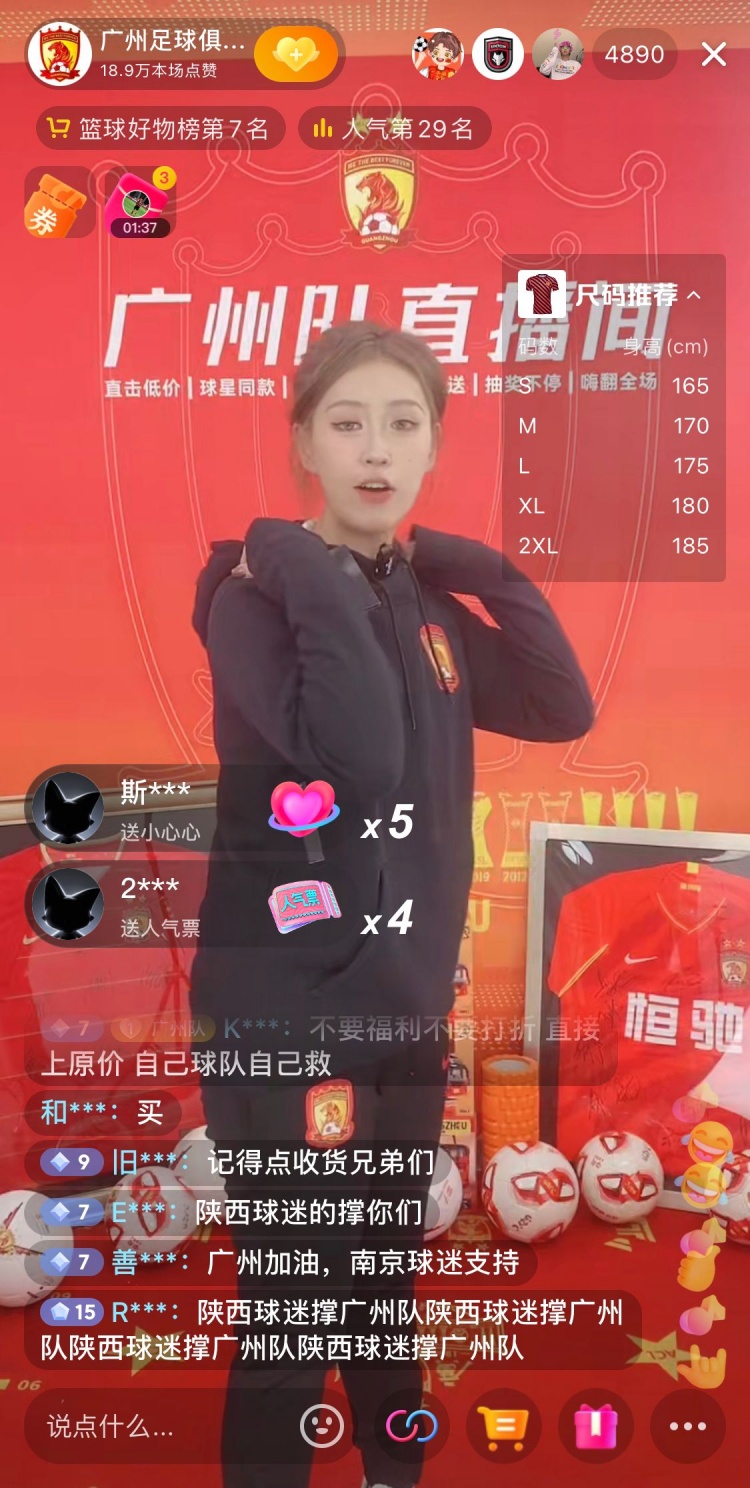Viewport: 750px width, 1488px height.
Task: View the 4890 audience list
Action: tap(634, 55)
